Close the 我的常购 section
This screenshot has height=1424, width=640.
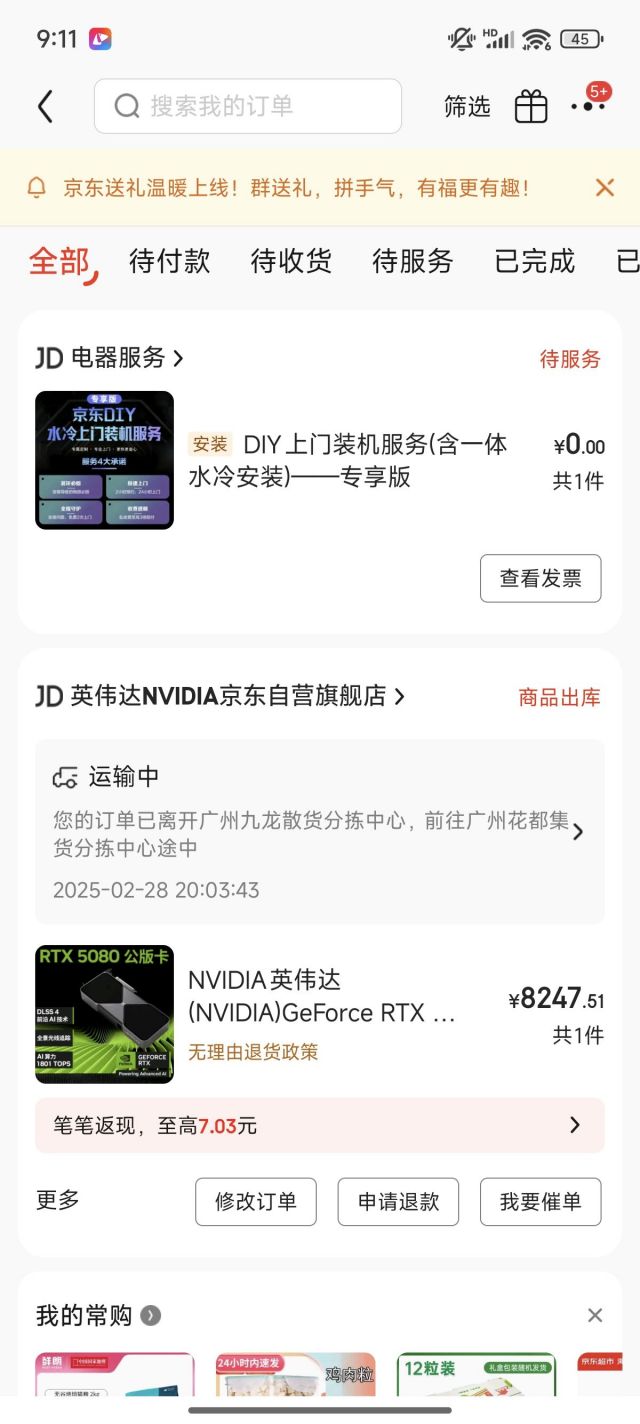[595, 1315]
